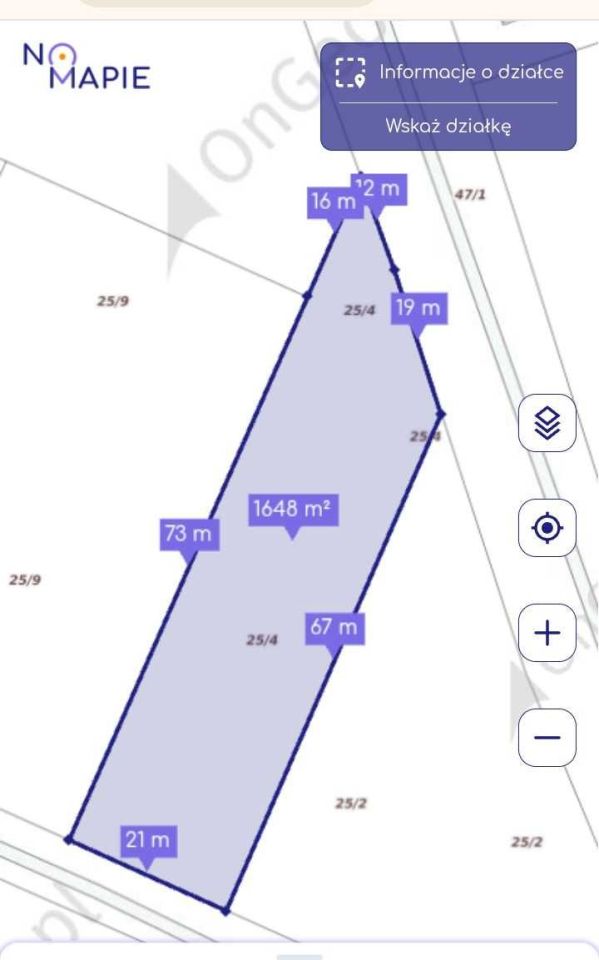Zoom out with the minus button
599x960 pixels.
(547, 737)
